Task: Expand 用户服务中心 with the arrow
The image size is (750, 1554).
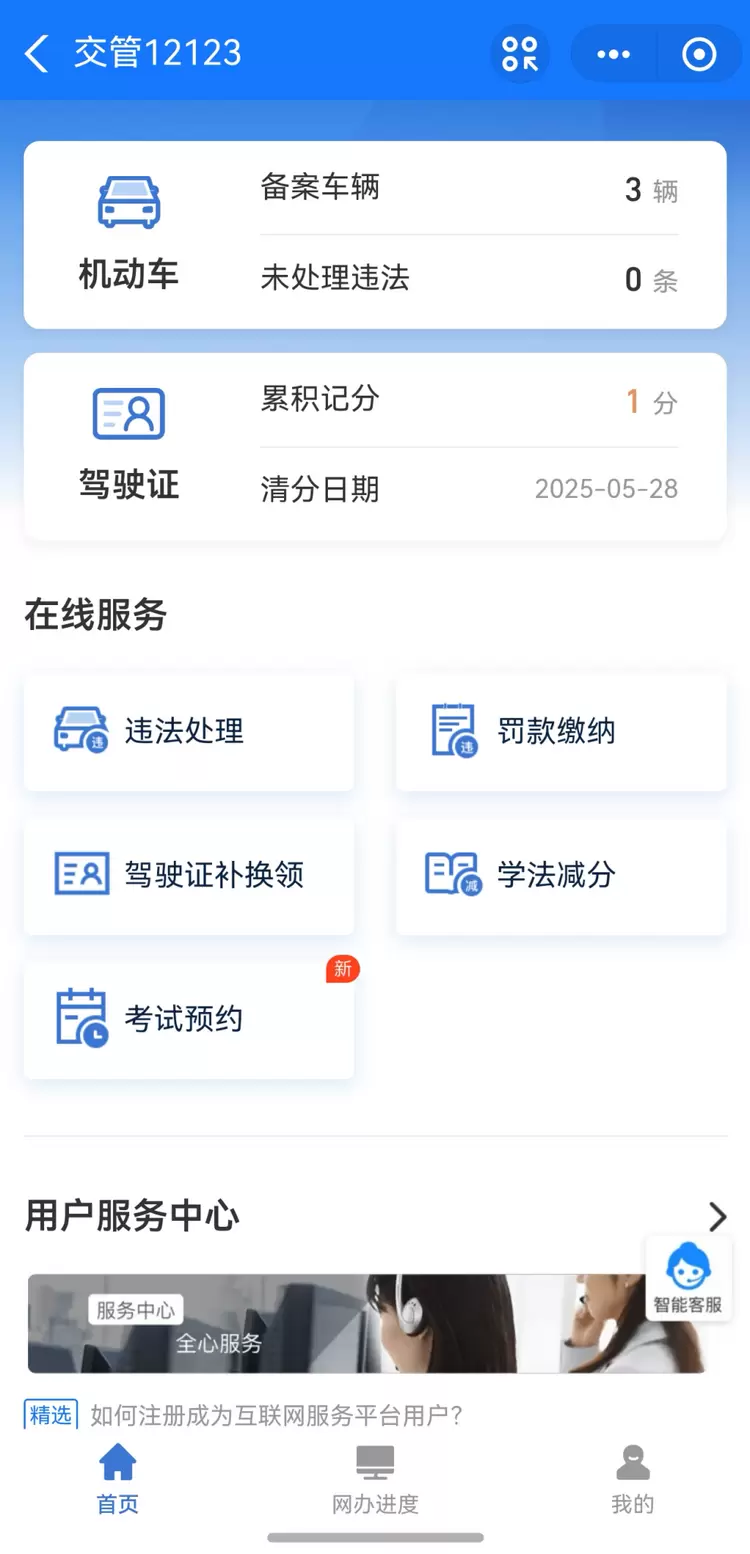Action: [x=717, y=1217]
